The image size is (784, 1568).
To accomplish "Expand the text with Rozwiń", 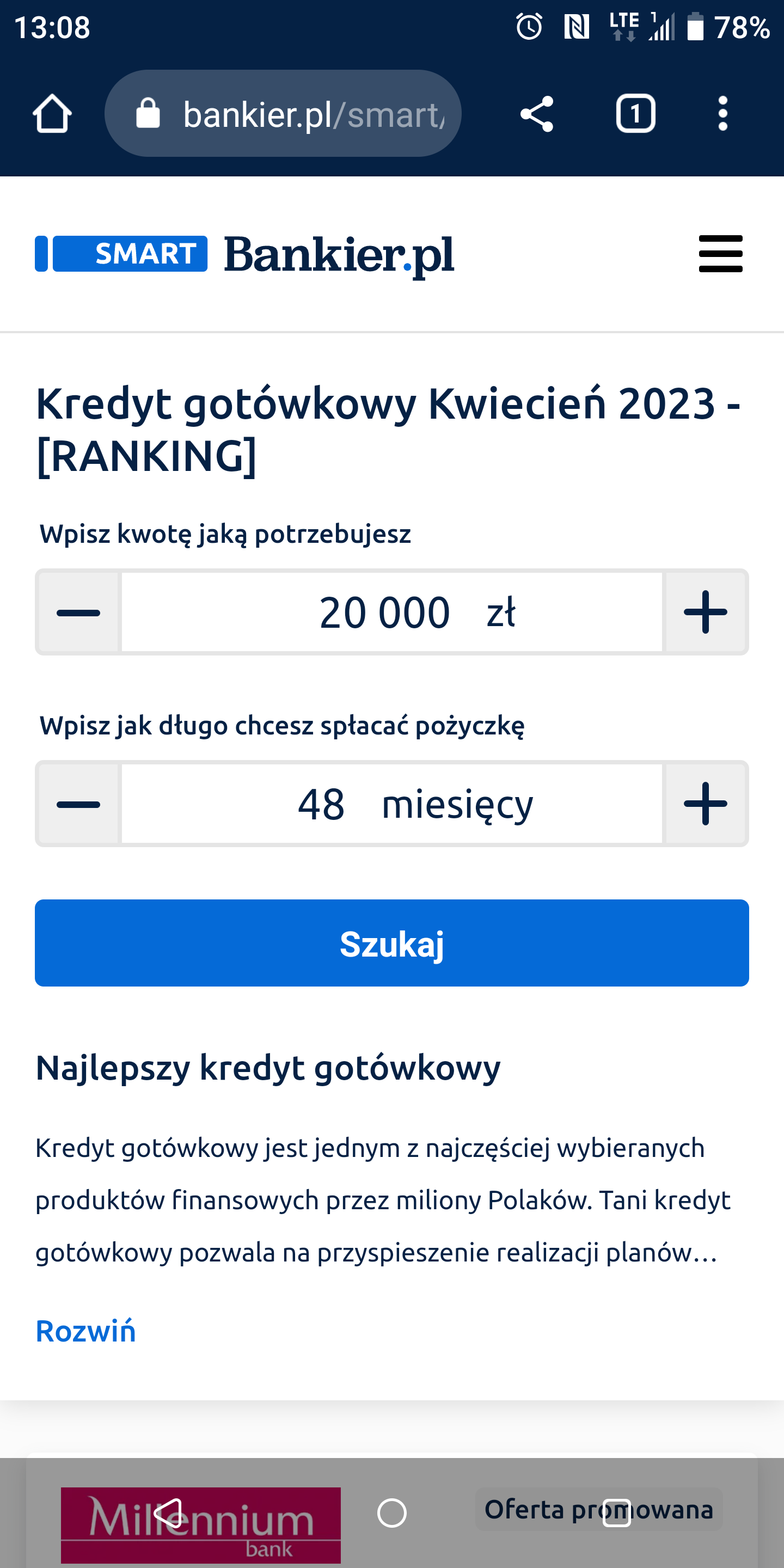I will coord(86,1331).
